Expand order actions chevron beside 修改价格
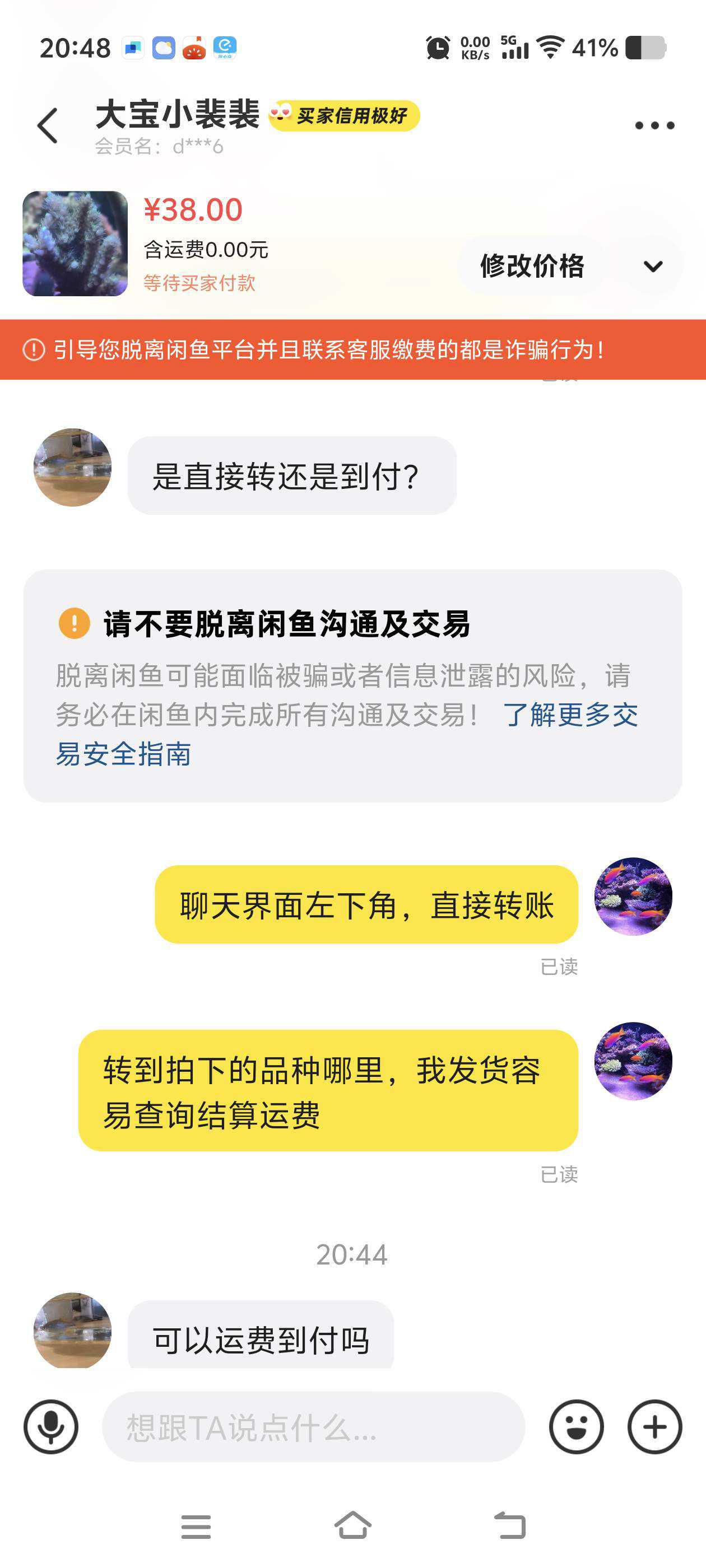Image resolution: width=706 pixels, height=1568 pixels. [653, 266]
